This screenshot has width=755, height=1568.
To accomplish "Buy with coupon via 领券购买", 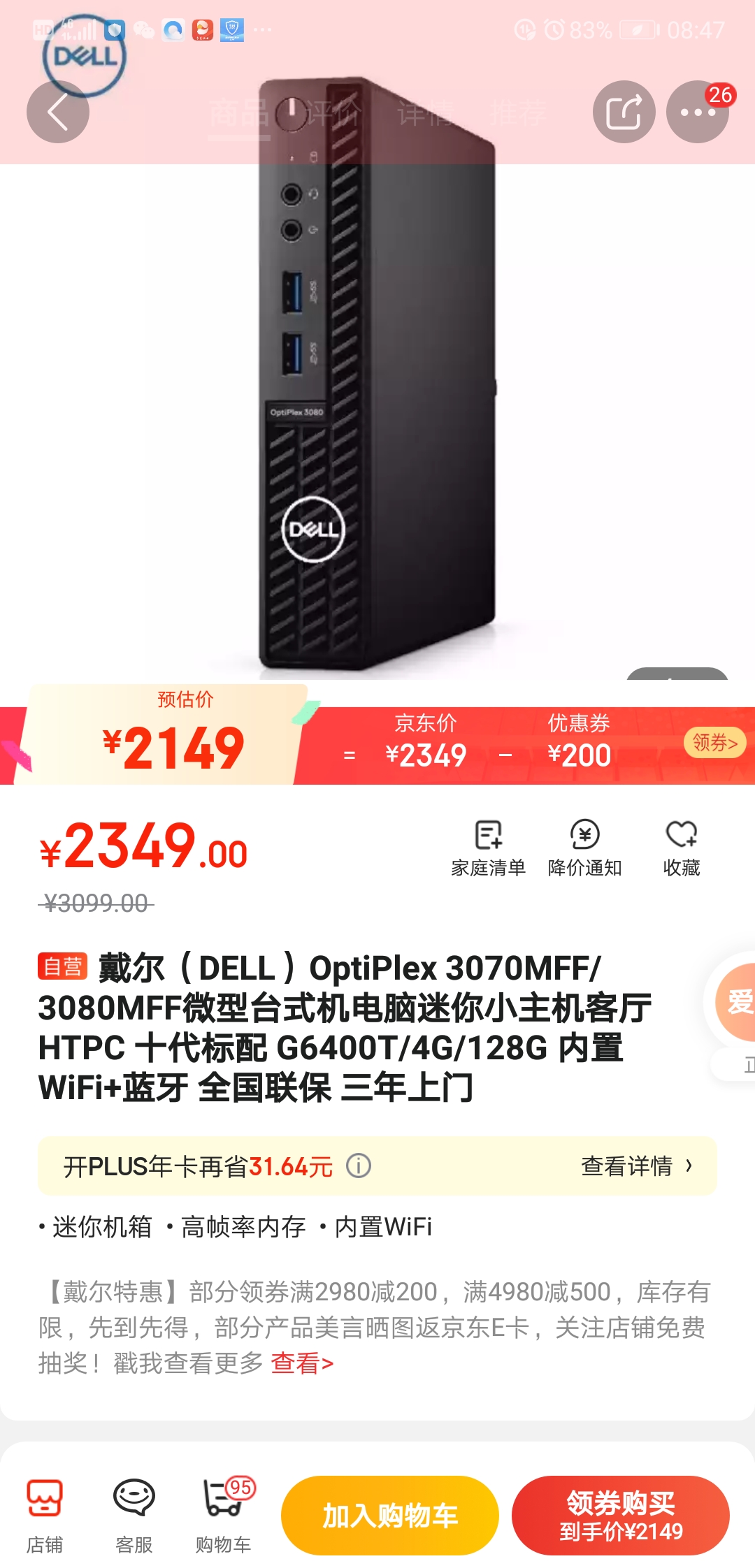I will [620, 1516].
